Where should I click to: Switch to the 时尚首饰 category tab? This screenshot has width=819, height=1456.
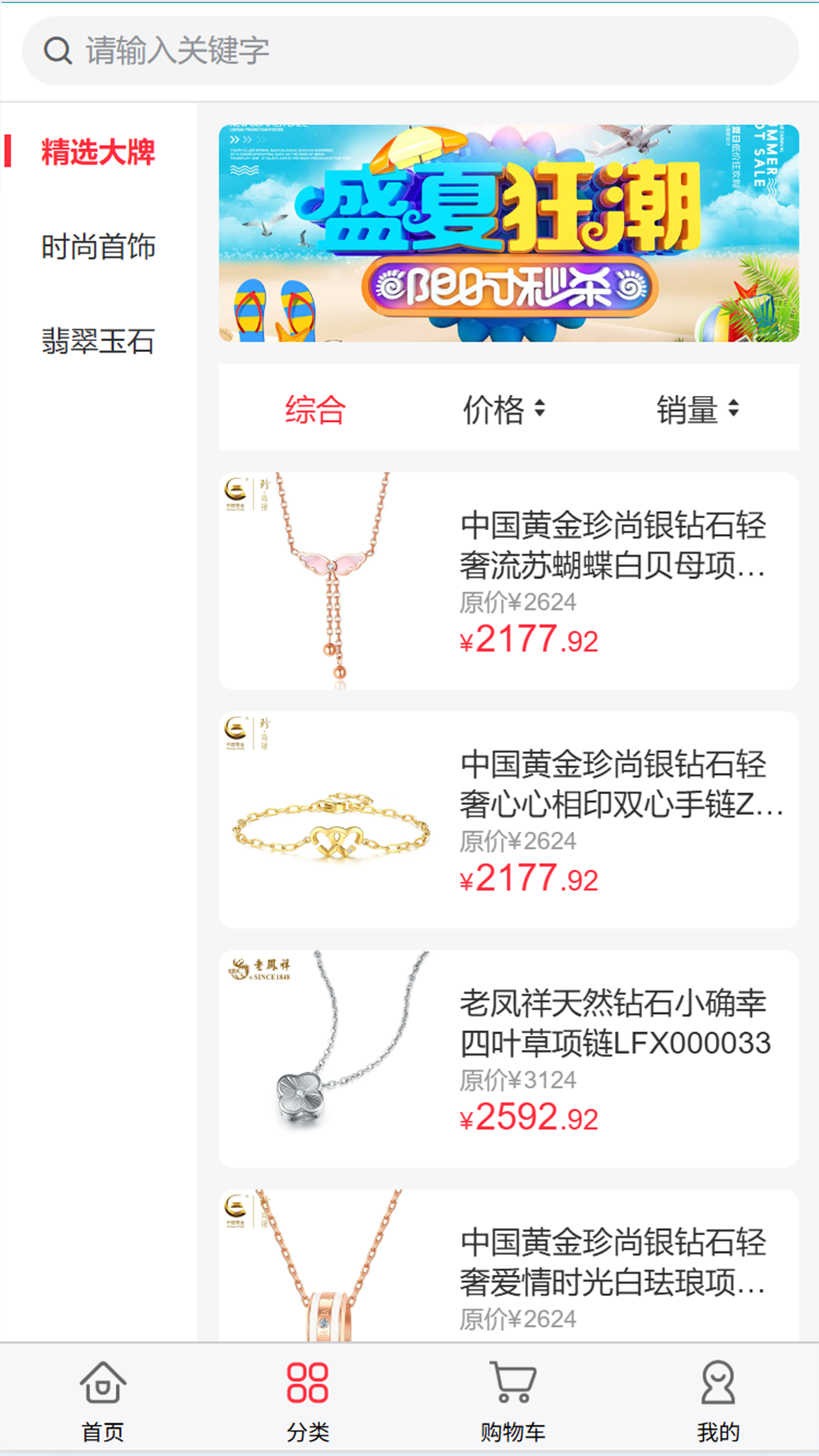[99, 247]
